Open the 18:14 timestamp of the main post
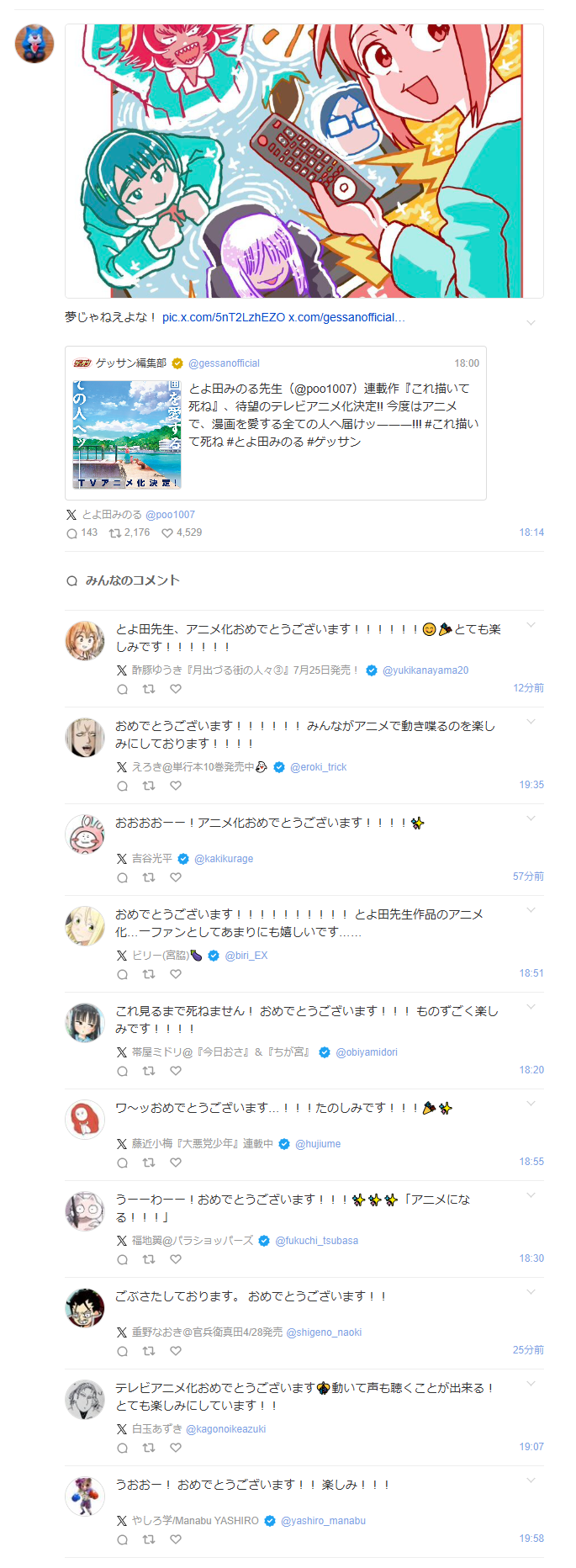Screen dimensions: 576x1568 531,532
